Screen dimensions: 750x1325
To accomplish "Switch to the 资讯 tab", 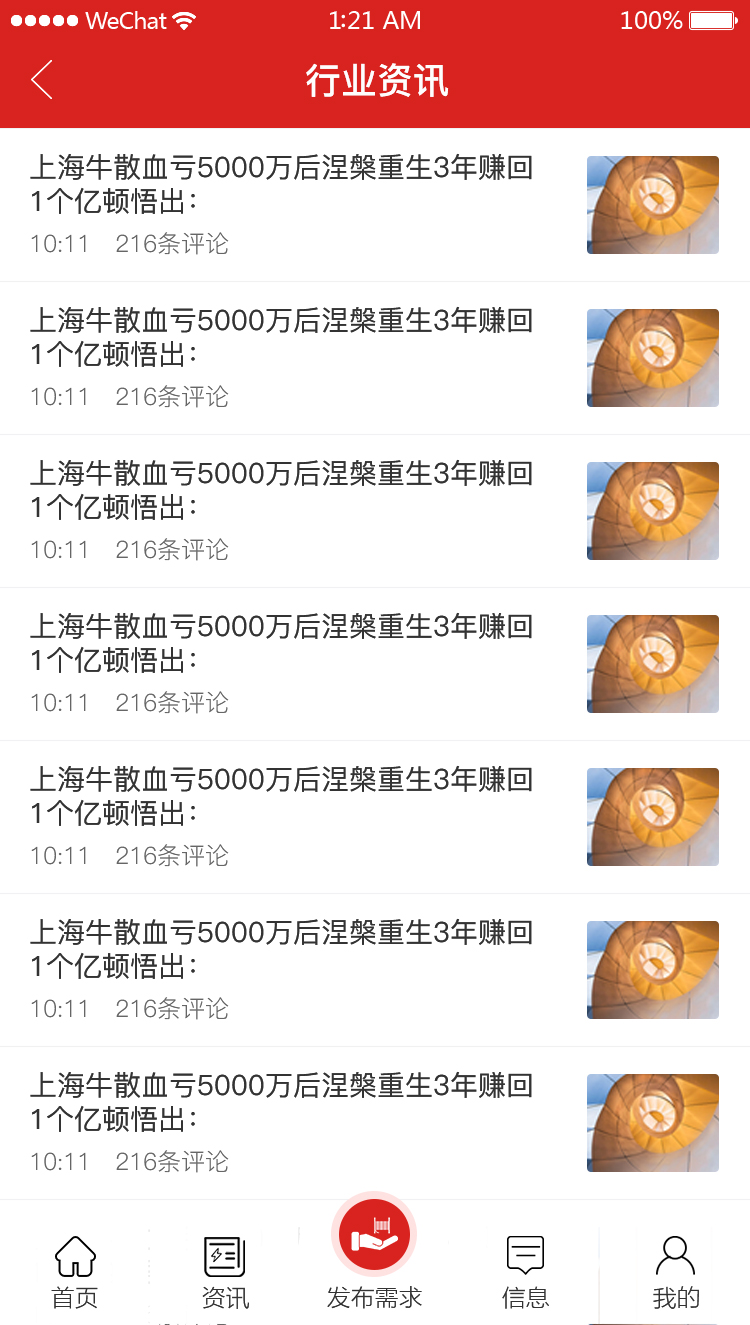I will (225, 1271).
